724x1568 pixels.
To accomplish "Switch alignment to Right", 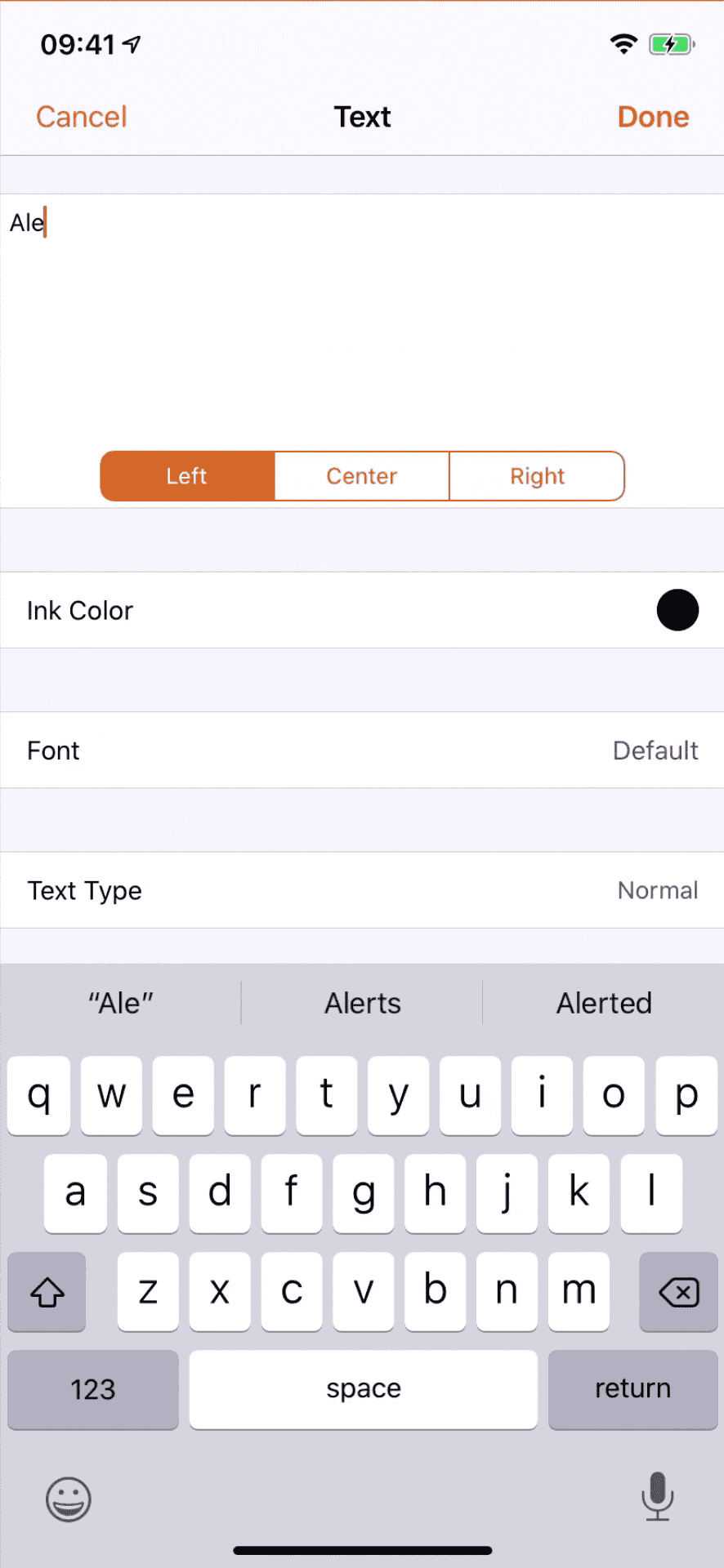I will coord(537,476).
